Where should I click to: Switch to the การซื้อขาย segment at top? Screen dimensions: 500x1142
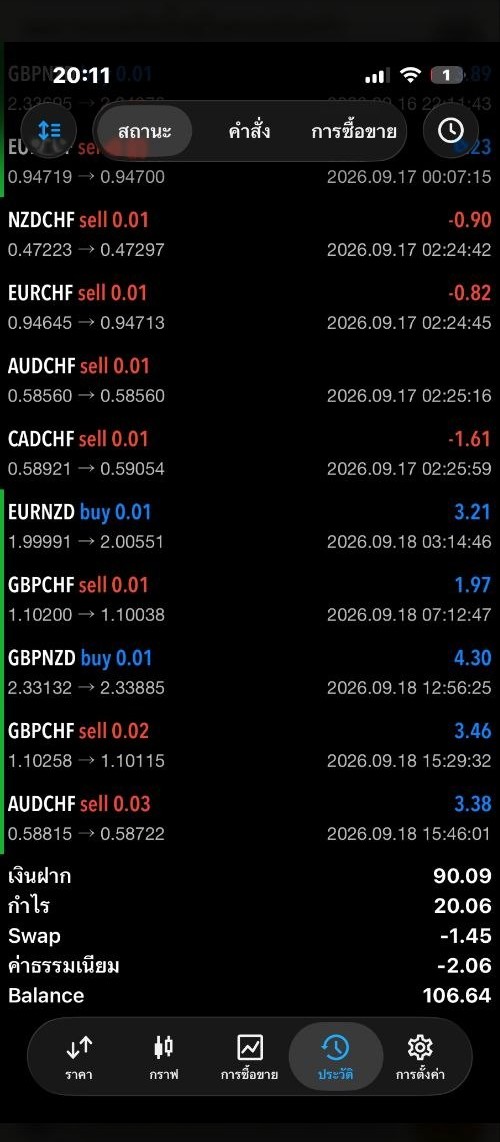coord(354,131)
